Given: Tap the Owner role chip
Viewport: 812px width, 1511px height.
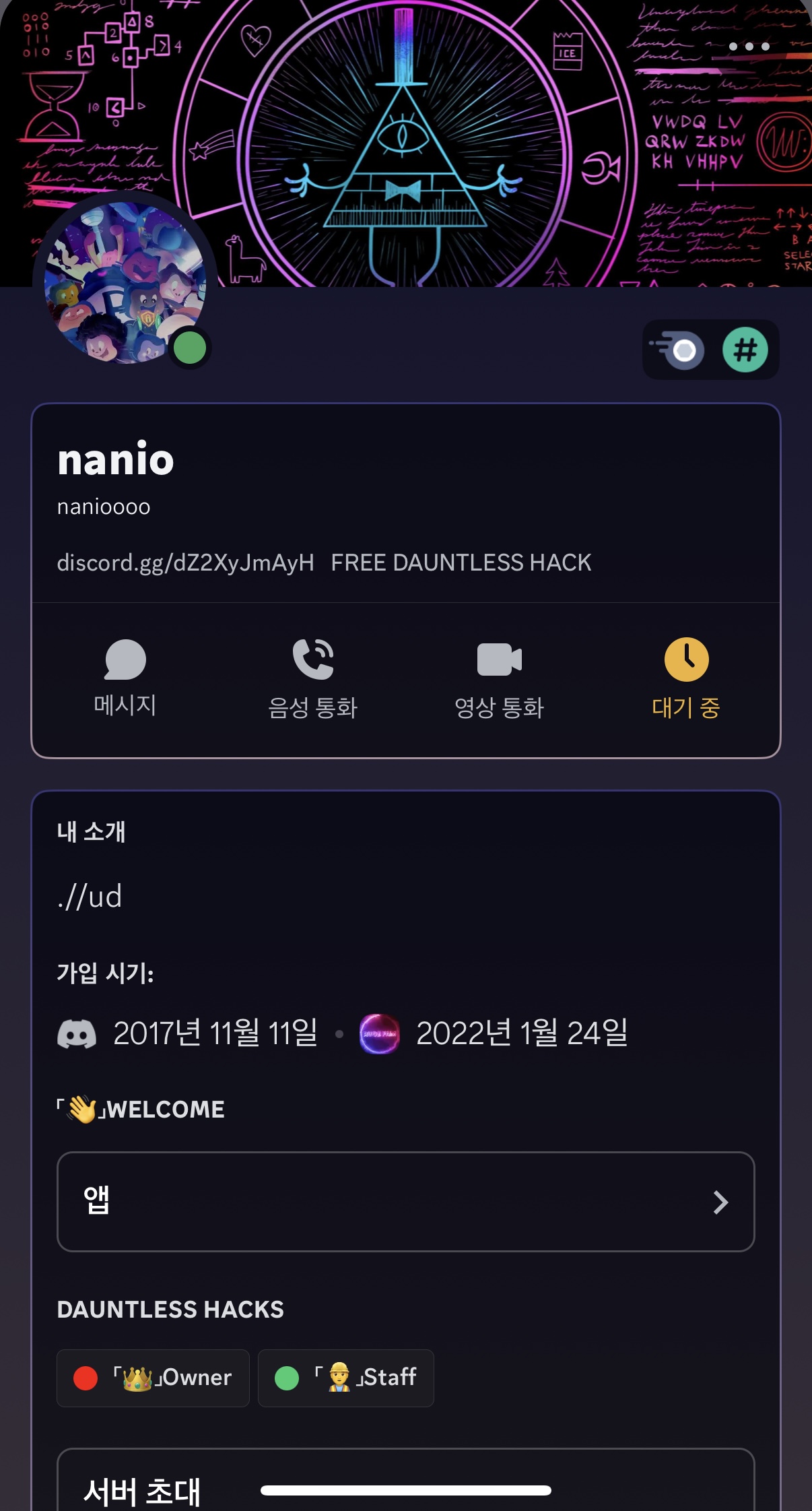Looking at the screenshot, I should tap(154, 1378).
